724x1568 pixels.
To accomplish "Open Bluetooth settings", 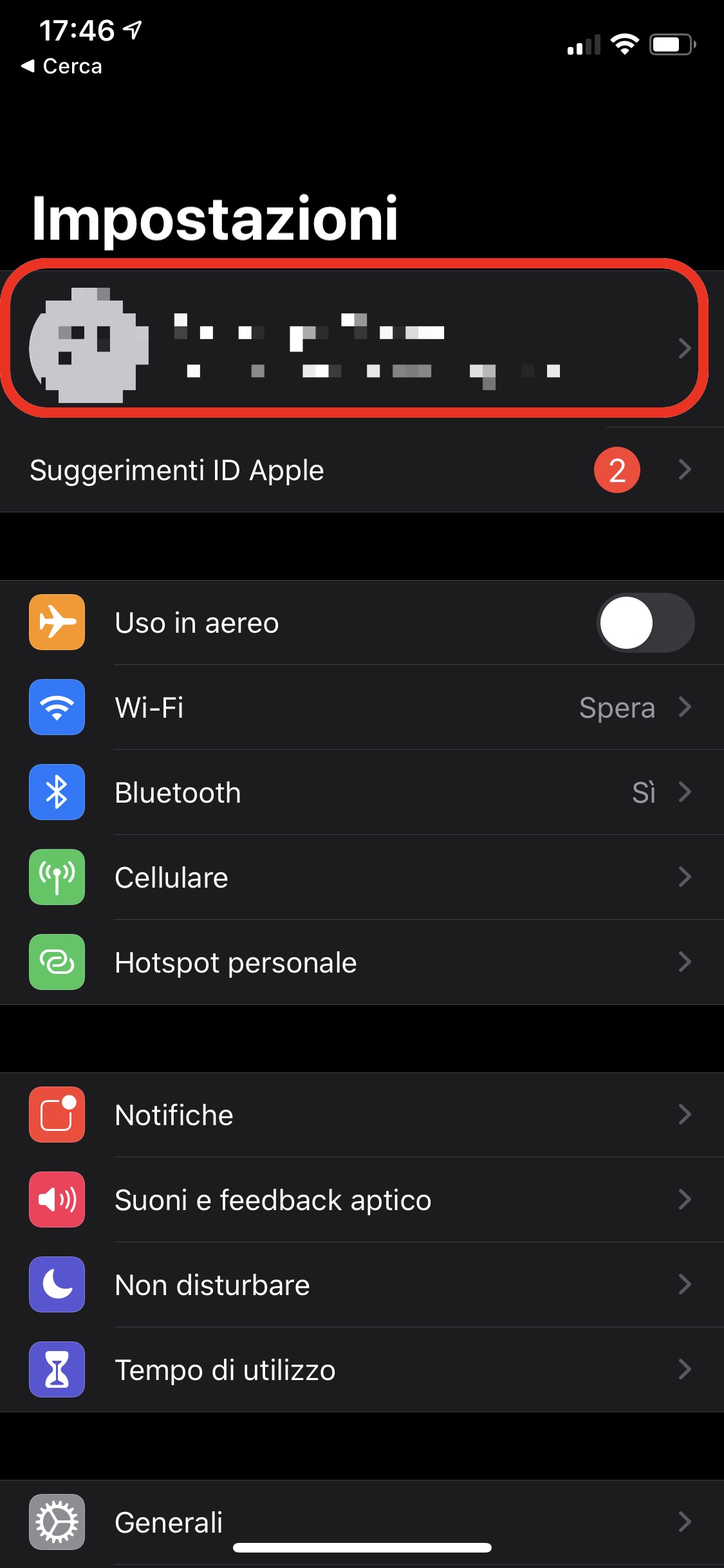I will coord(360,792).
